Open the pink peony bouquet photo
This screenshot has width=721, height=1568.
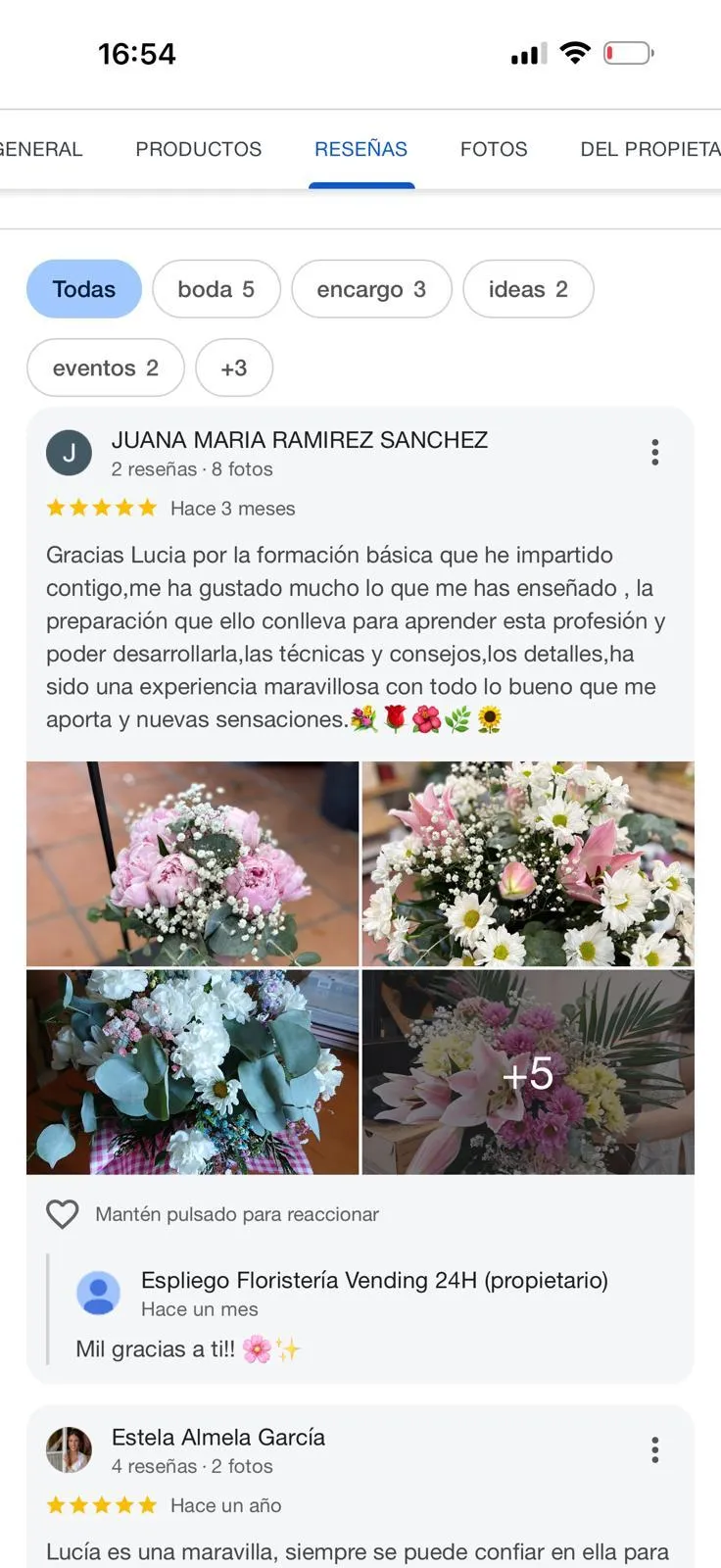(x=193, y=864)
